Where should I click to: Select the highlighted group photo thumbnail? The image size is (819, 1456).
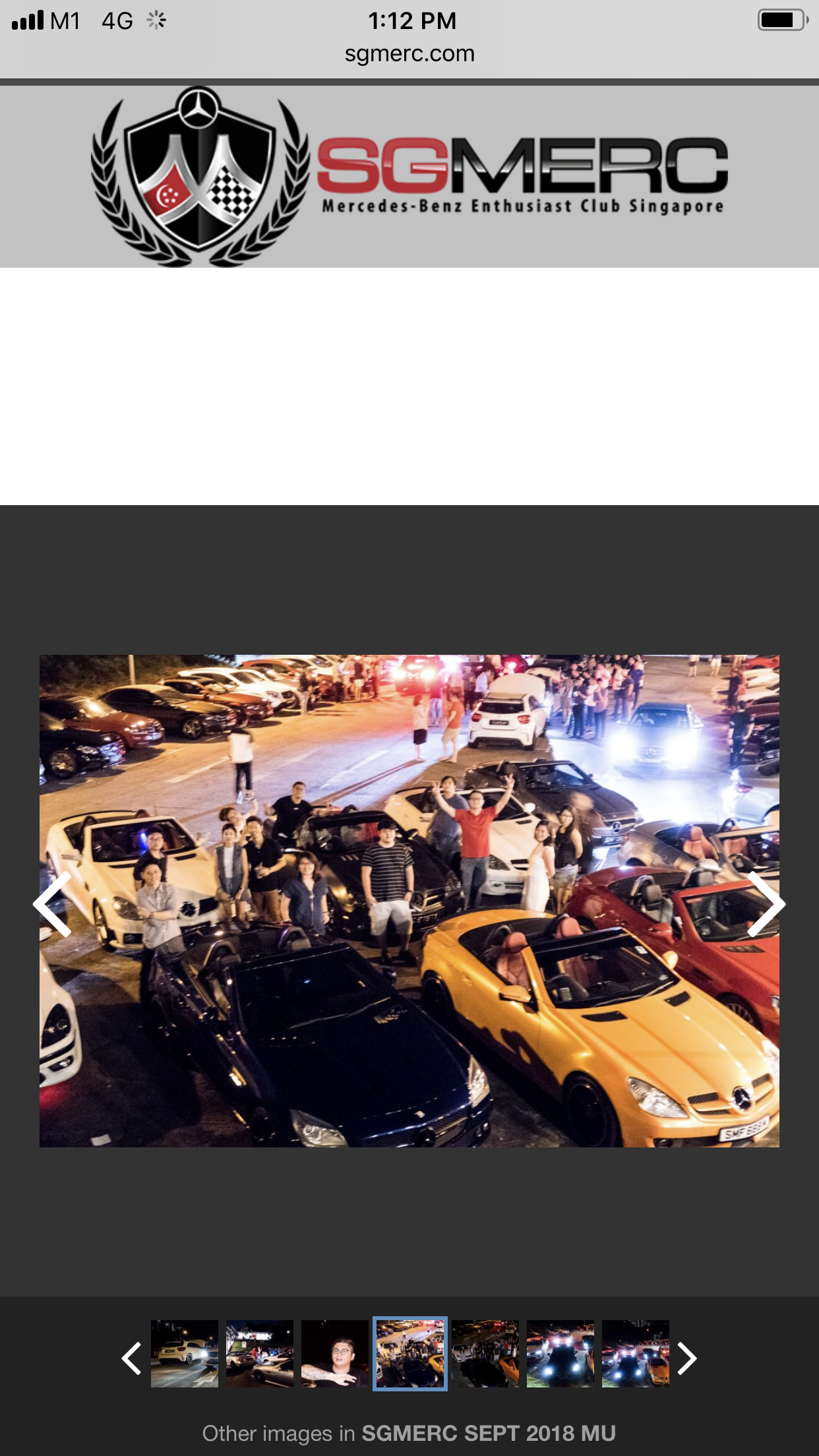(410, 1354)
